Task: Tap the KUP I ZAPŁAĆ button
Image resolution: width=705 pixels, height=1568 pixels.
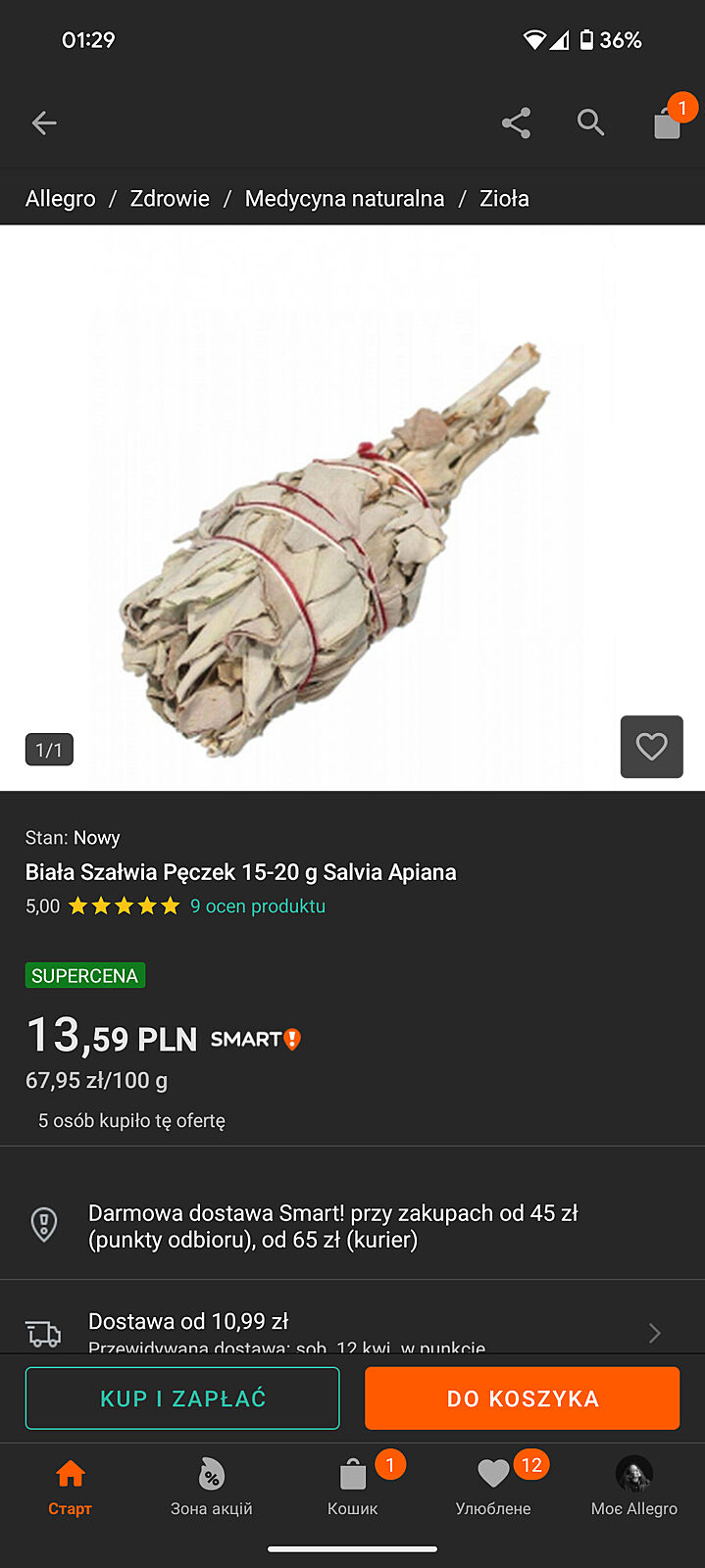Action: [182, 1398]
